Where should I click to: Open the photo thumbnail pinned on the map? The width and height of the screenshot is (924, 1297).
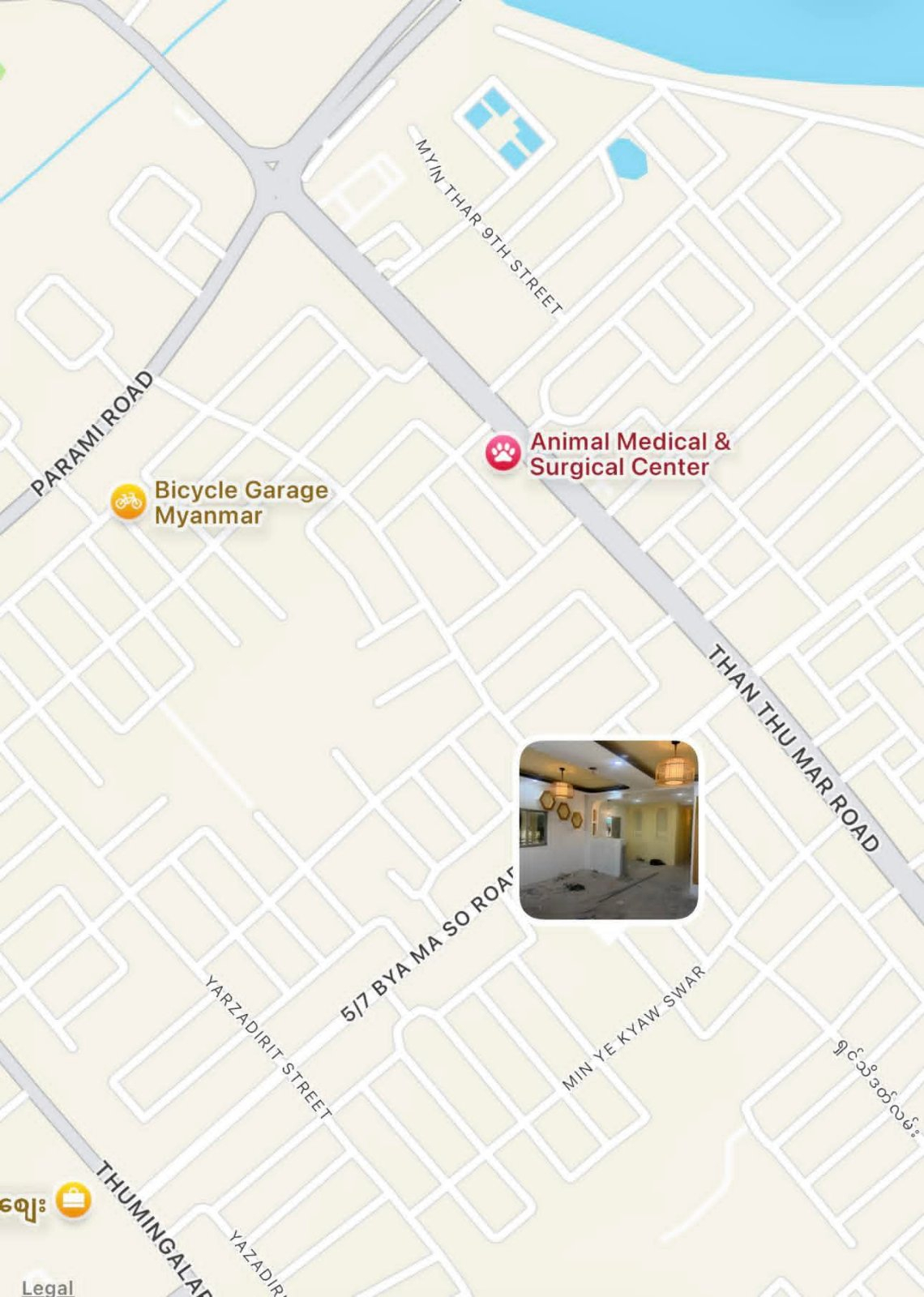(608, 829)
